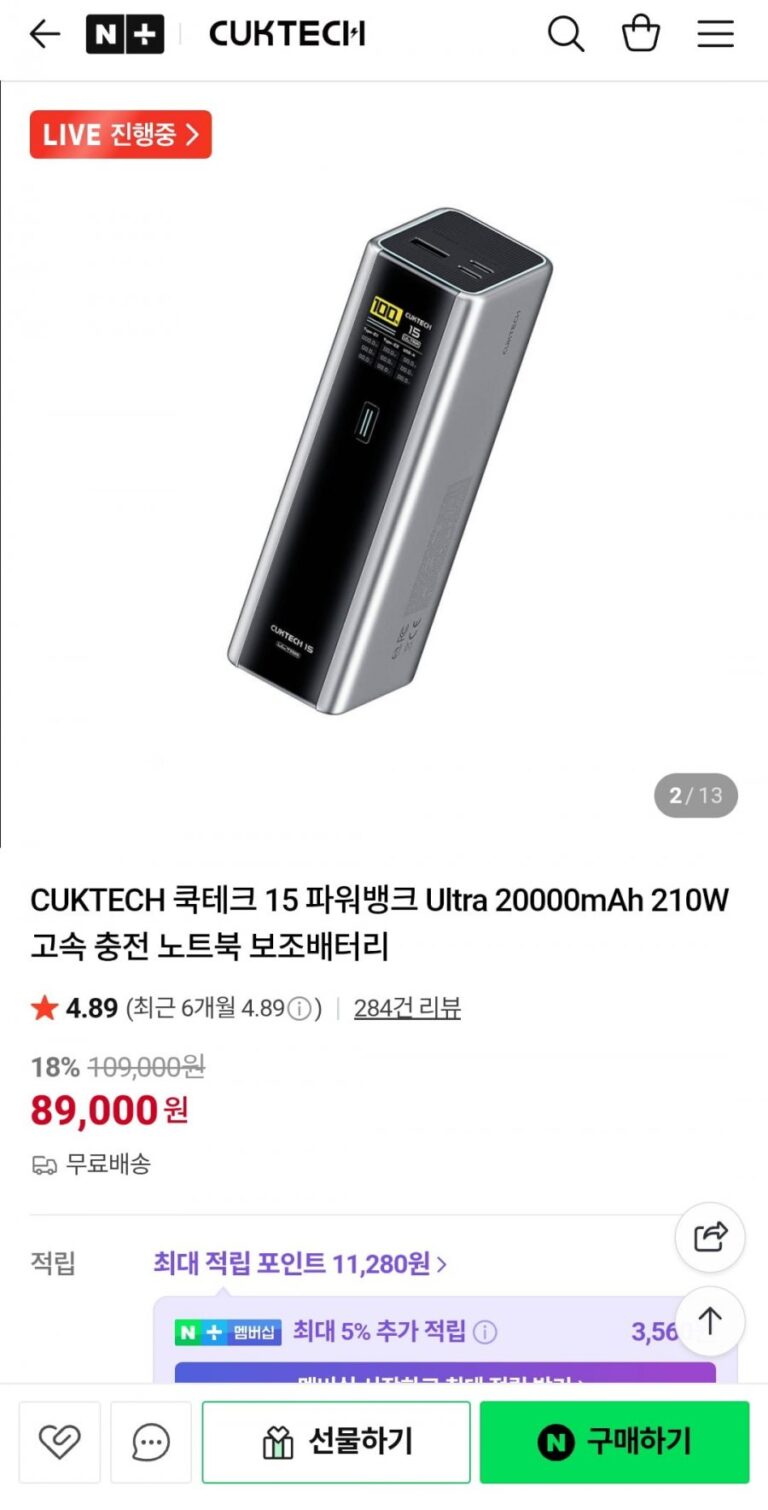The width and height of the screenshot is (768, 1510).
Task: Show info for 최대 5% 추가 적립
Action: 485,1332
